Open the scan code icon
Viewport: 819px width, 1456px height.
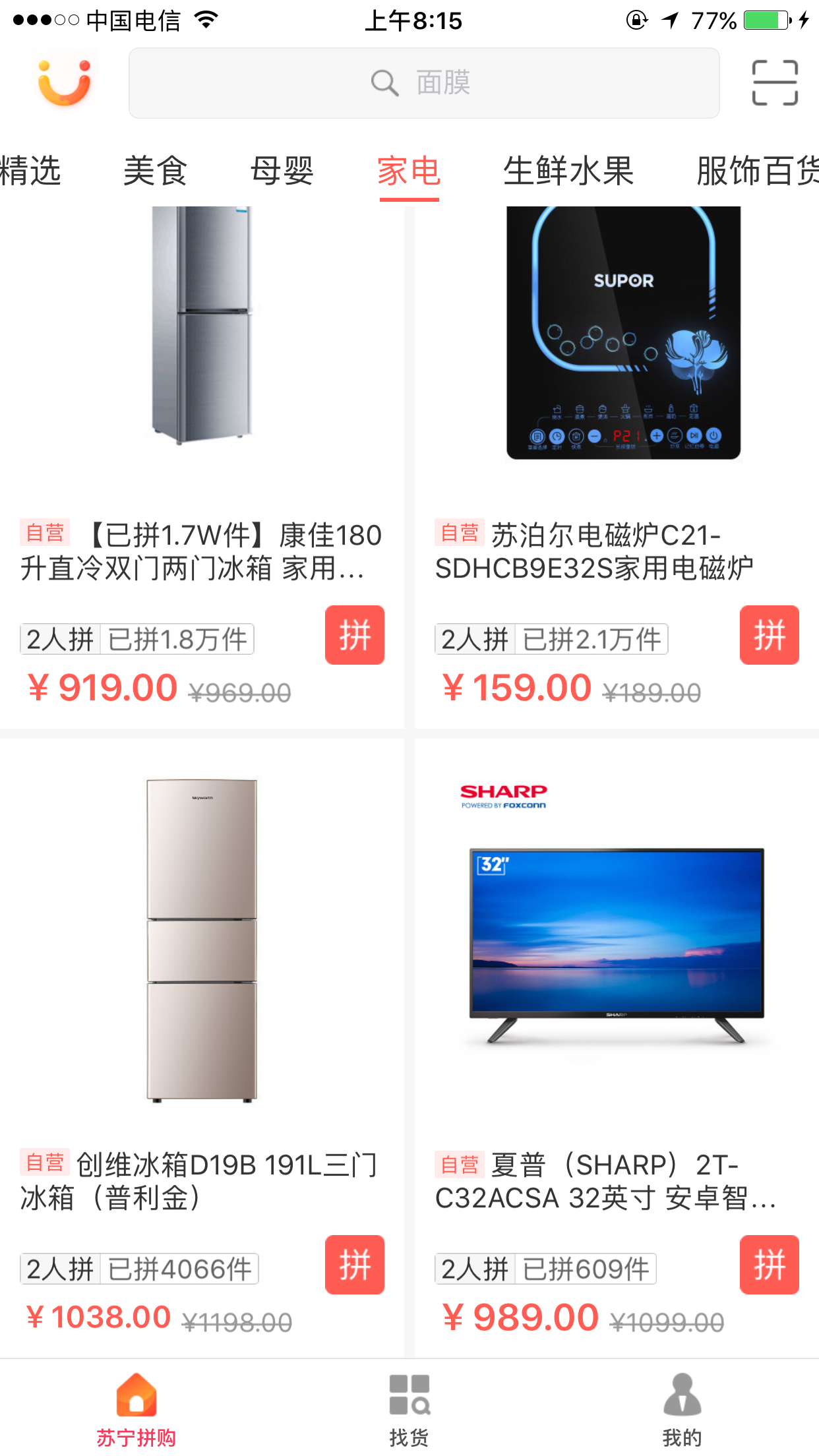click(x=775, y=82)
